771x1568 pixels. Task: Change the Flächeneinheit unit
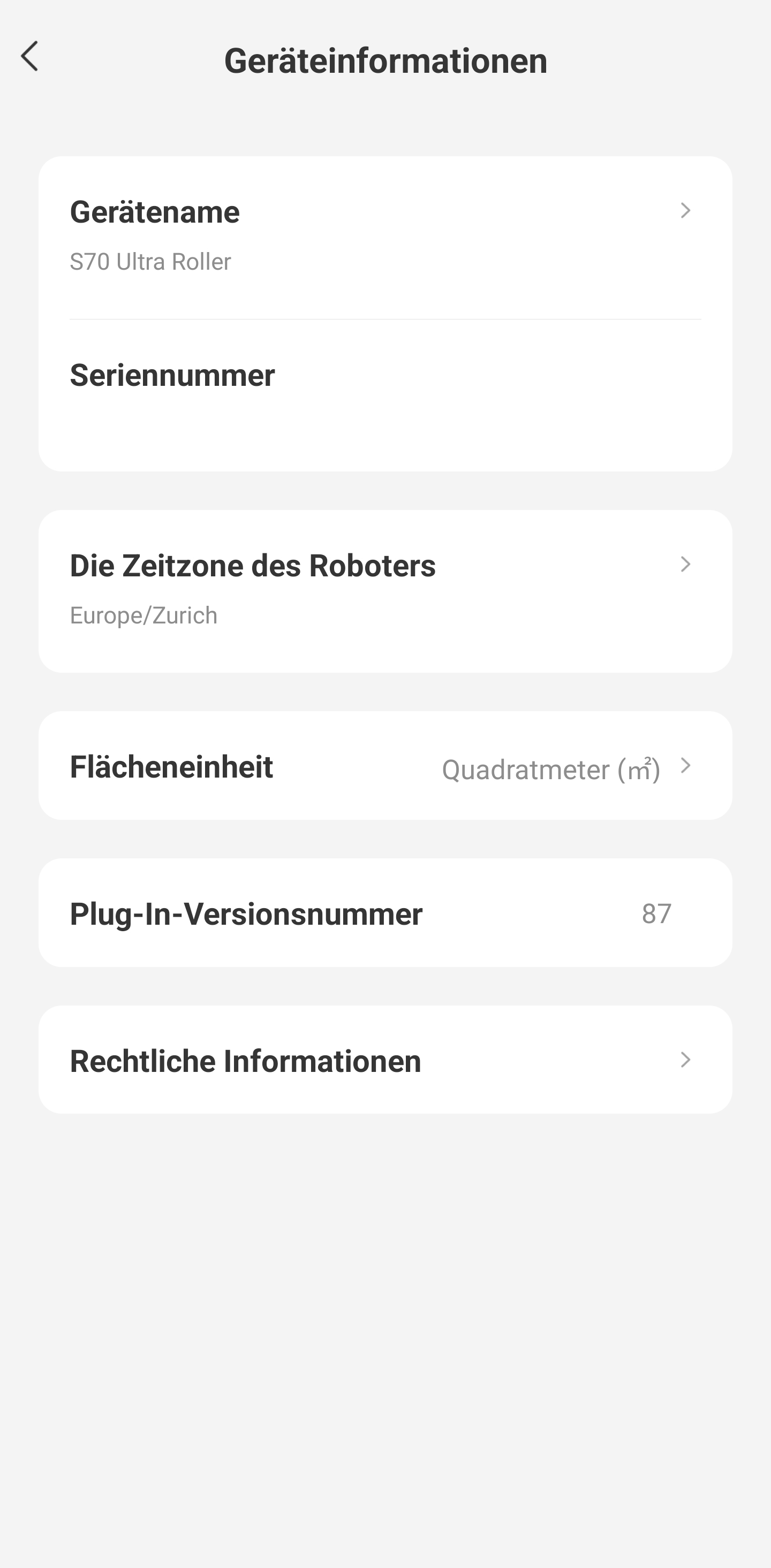coord(385,765)
